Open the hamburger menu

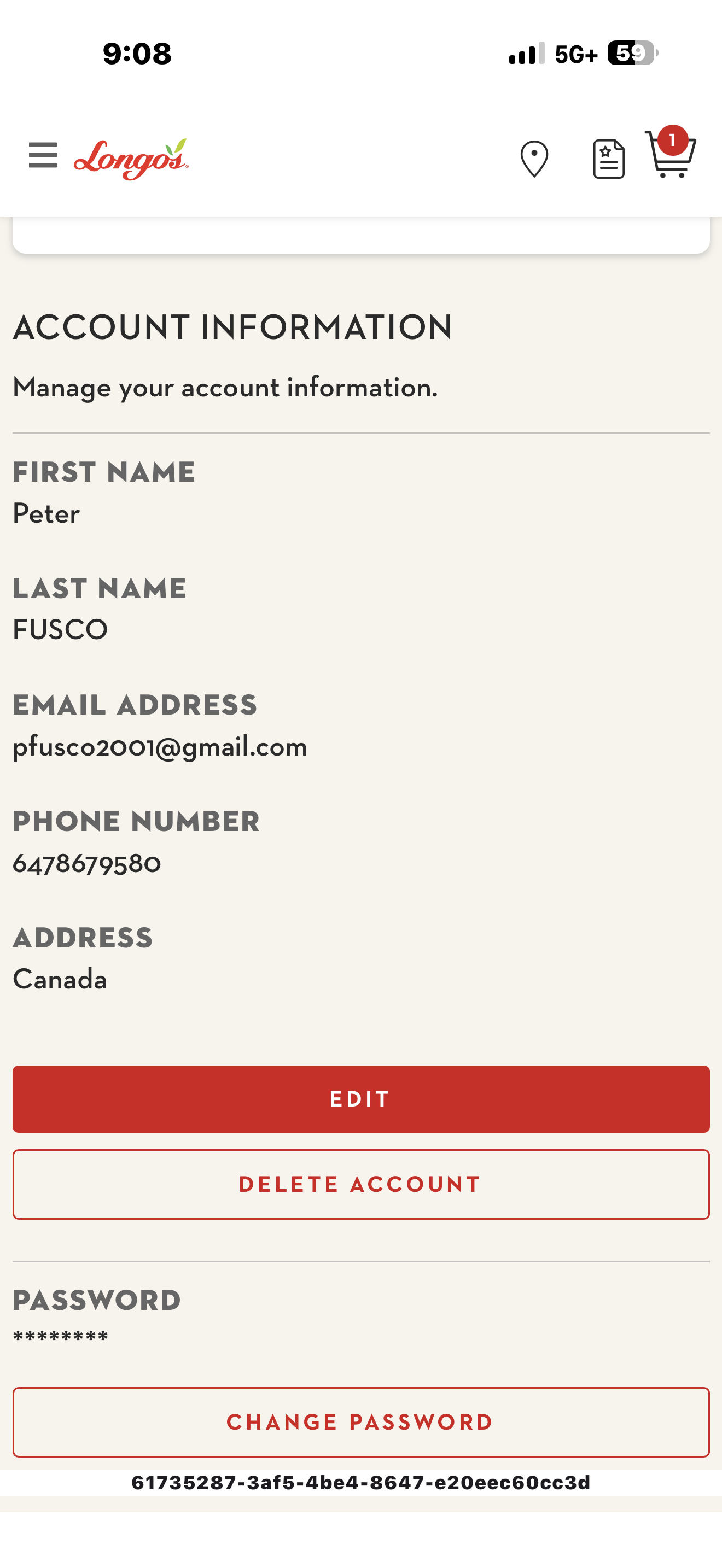(43, 156)
